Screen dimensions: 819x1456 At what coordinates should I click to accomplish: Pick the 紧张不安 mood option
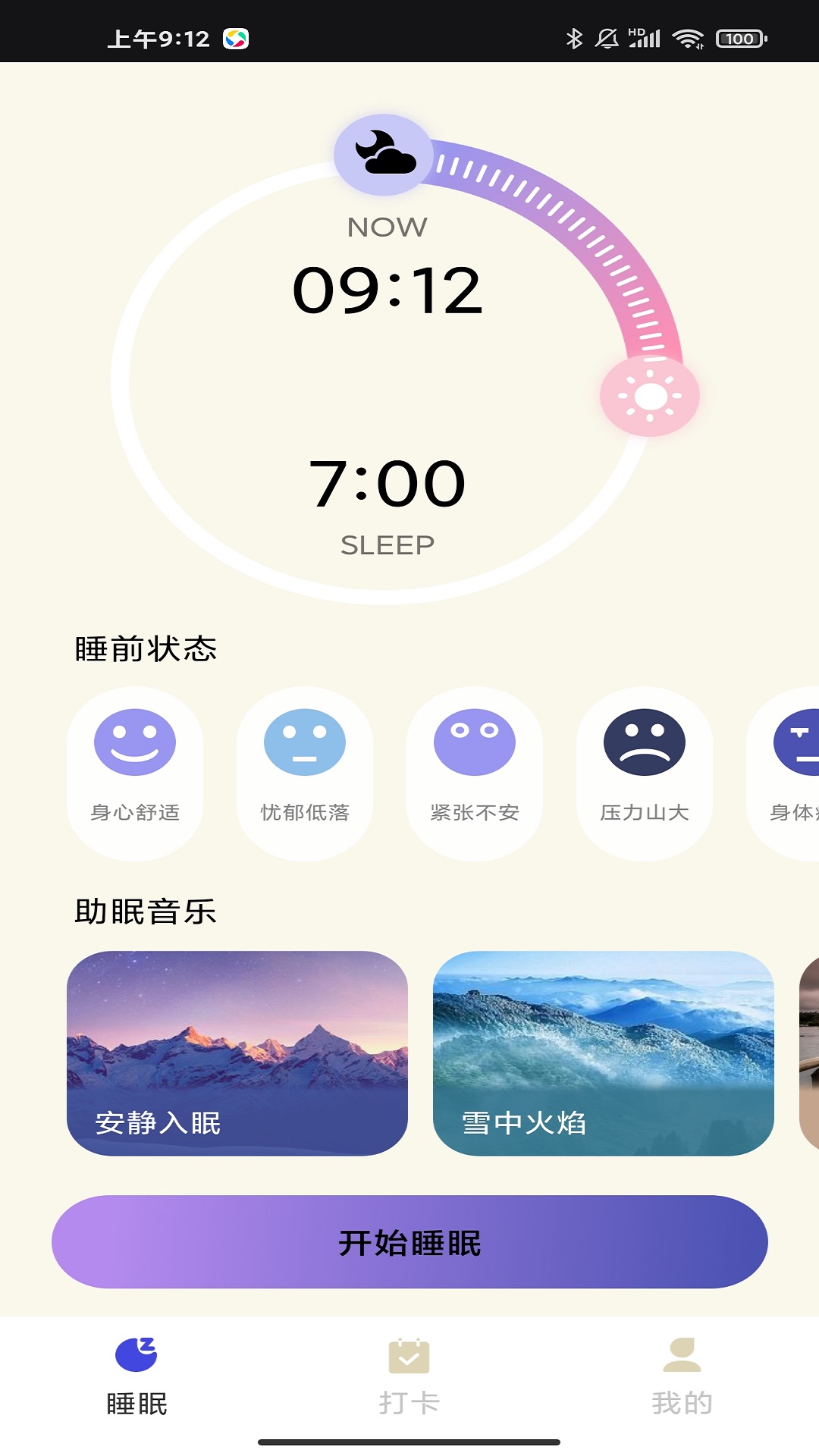coord(475,772)
